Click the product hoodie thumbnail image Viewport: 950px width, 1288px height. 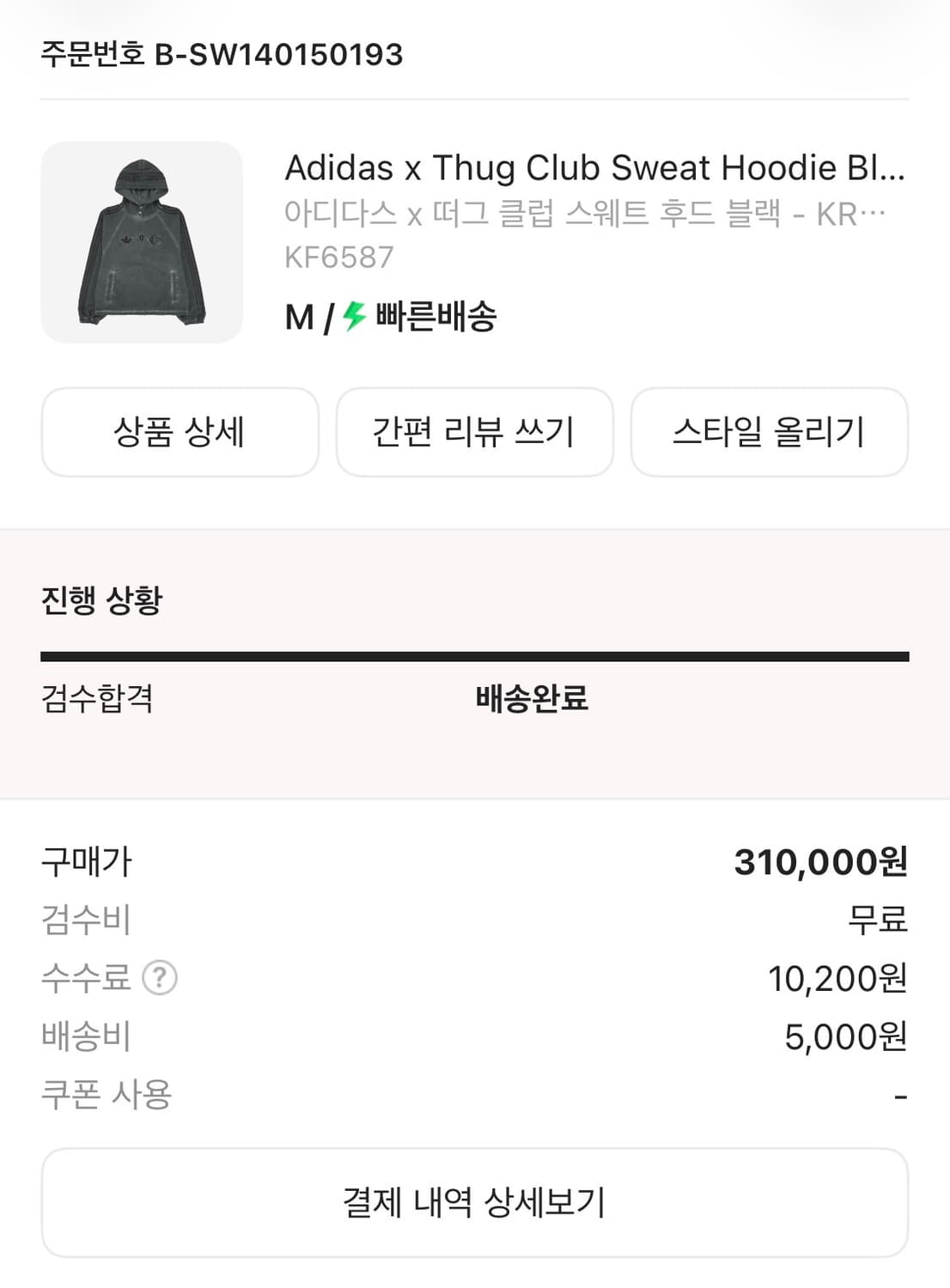[x=142, y=245]
